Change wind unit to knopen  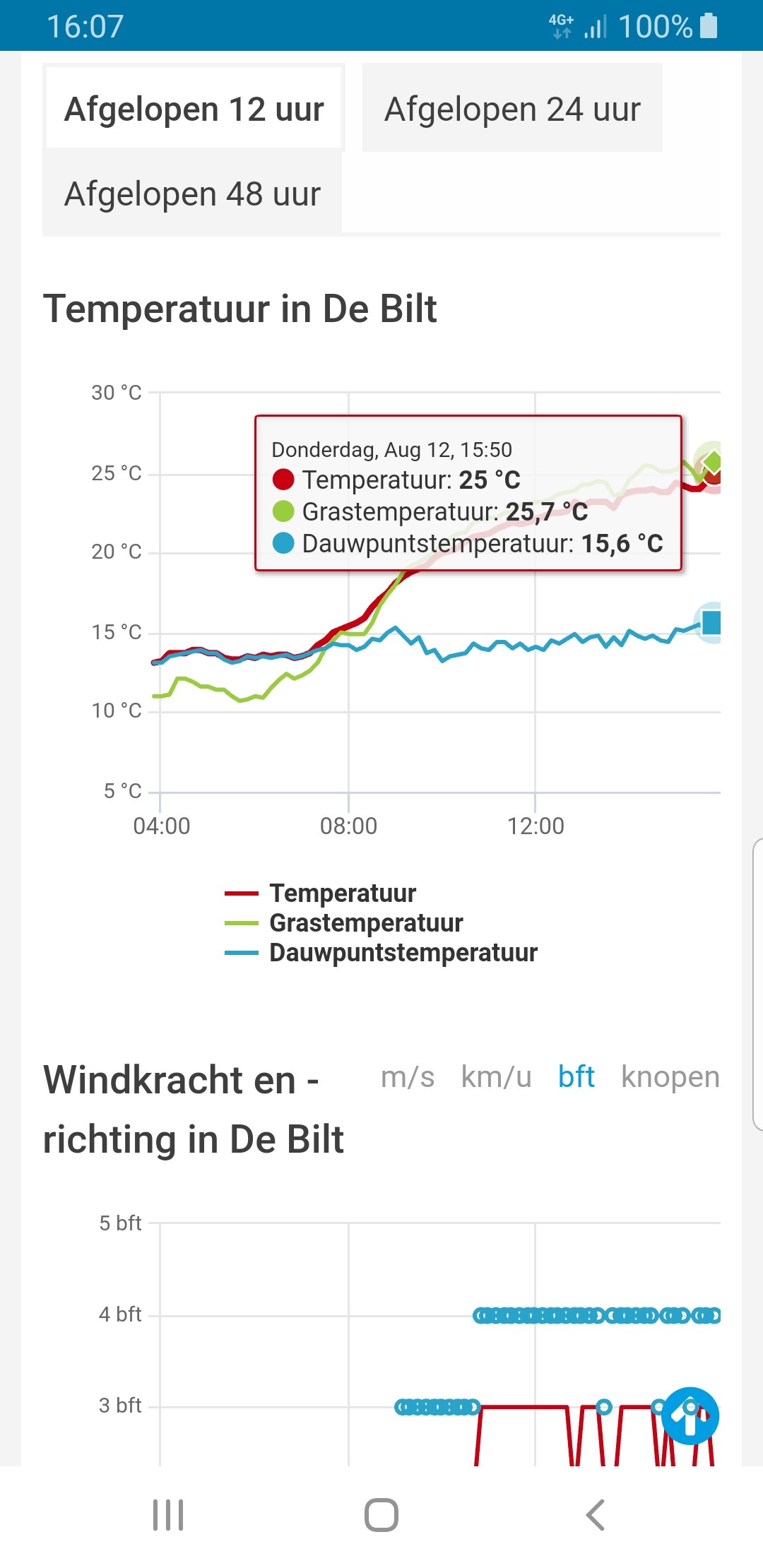pyautogui.click(x=670, y=1077)
